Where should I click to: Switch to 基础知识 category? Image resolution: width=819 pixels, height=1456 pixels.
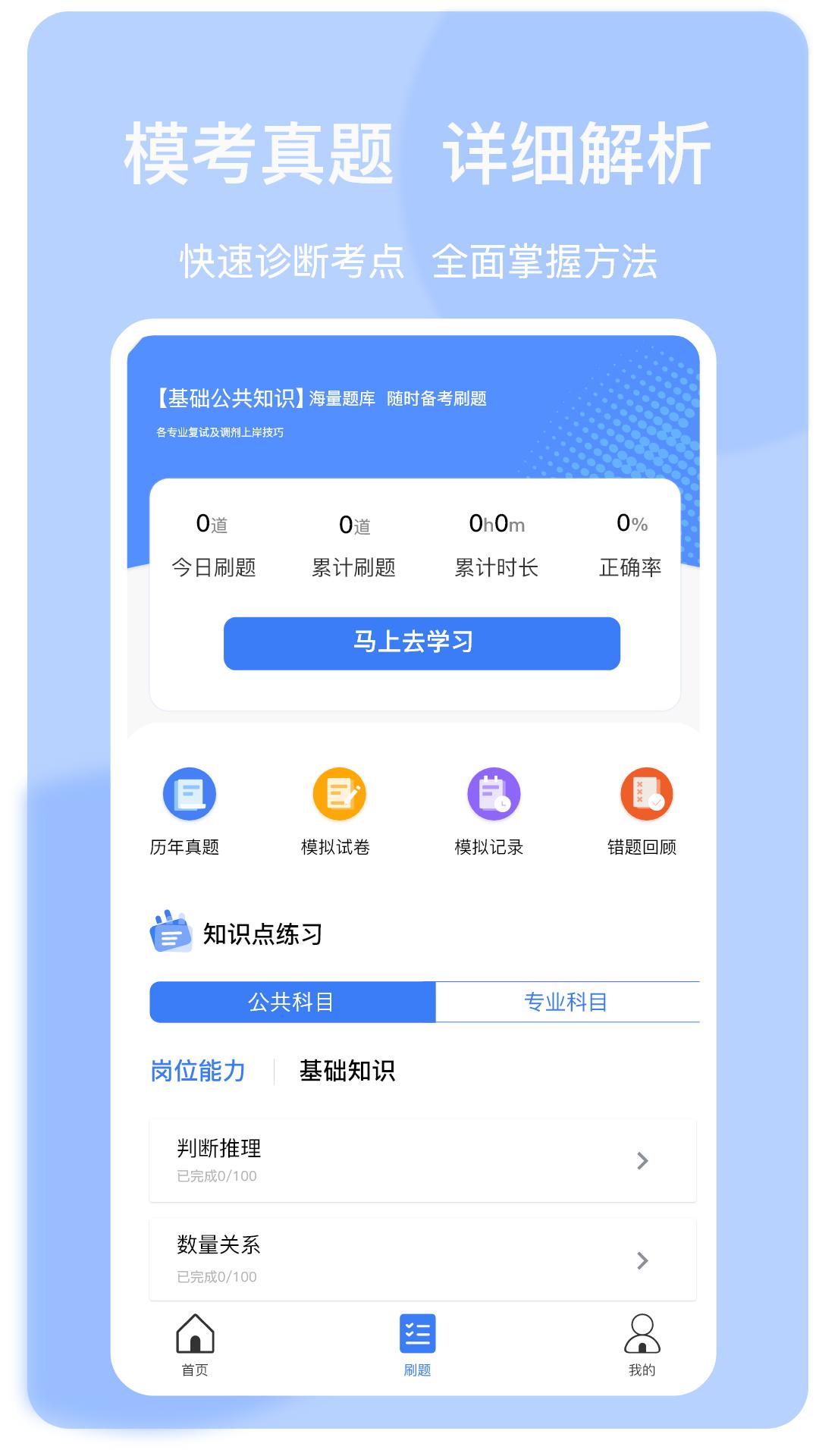[x=349, y=1072]
